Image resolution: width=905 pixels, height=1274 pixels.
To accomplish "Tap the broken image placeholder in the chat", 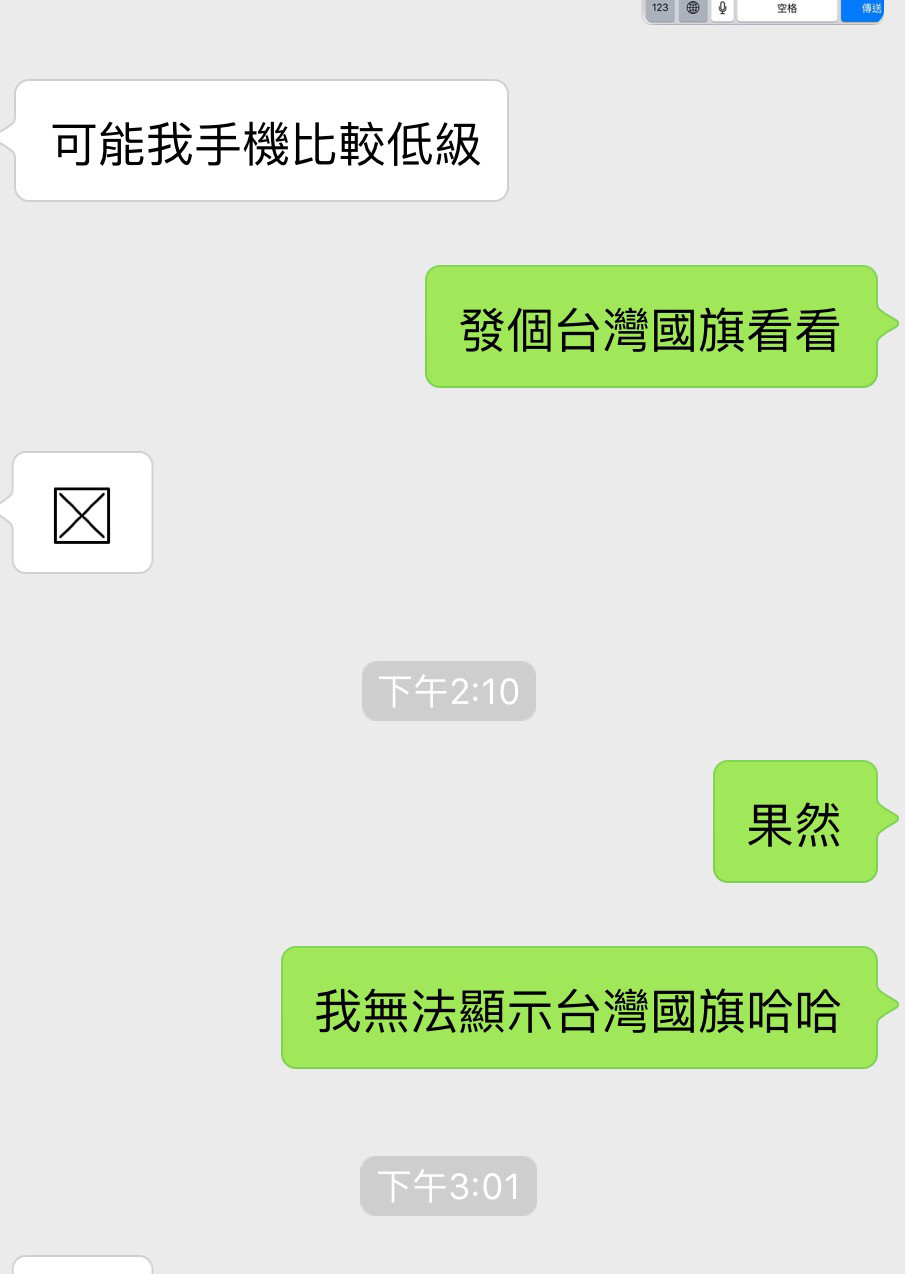I will (x=82, y=512).
